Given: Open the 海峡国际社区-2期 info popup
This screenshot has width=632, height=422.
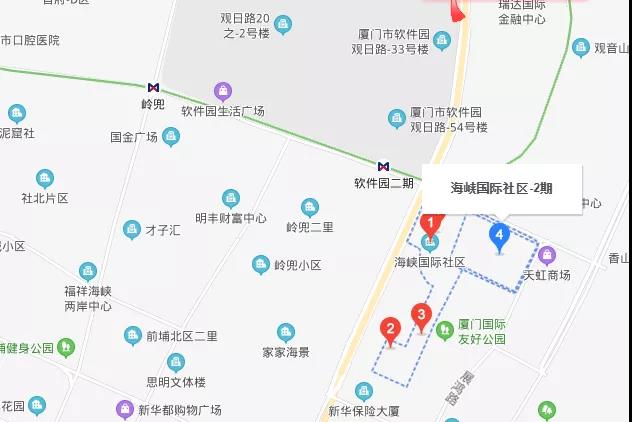Looking at the screenshot, I should tap(501, 188).
